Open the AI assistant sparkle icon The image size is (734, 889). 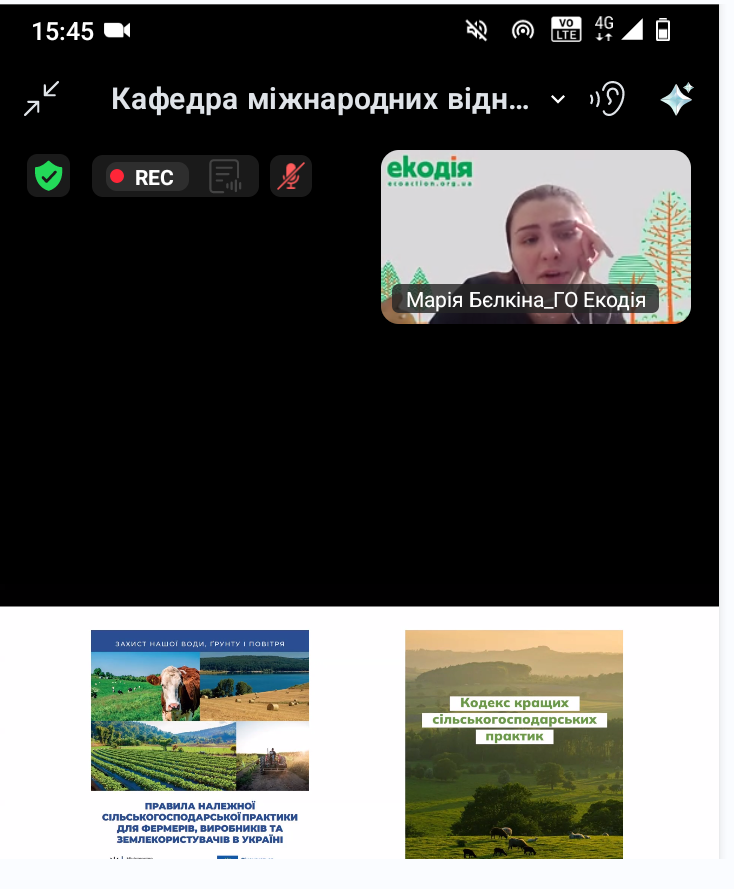pos(676,99)
